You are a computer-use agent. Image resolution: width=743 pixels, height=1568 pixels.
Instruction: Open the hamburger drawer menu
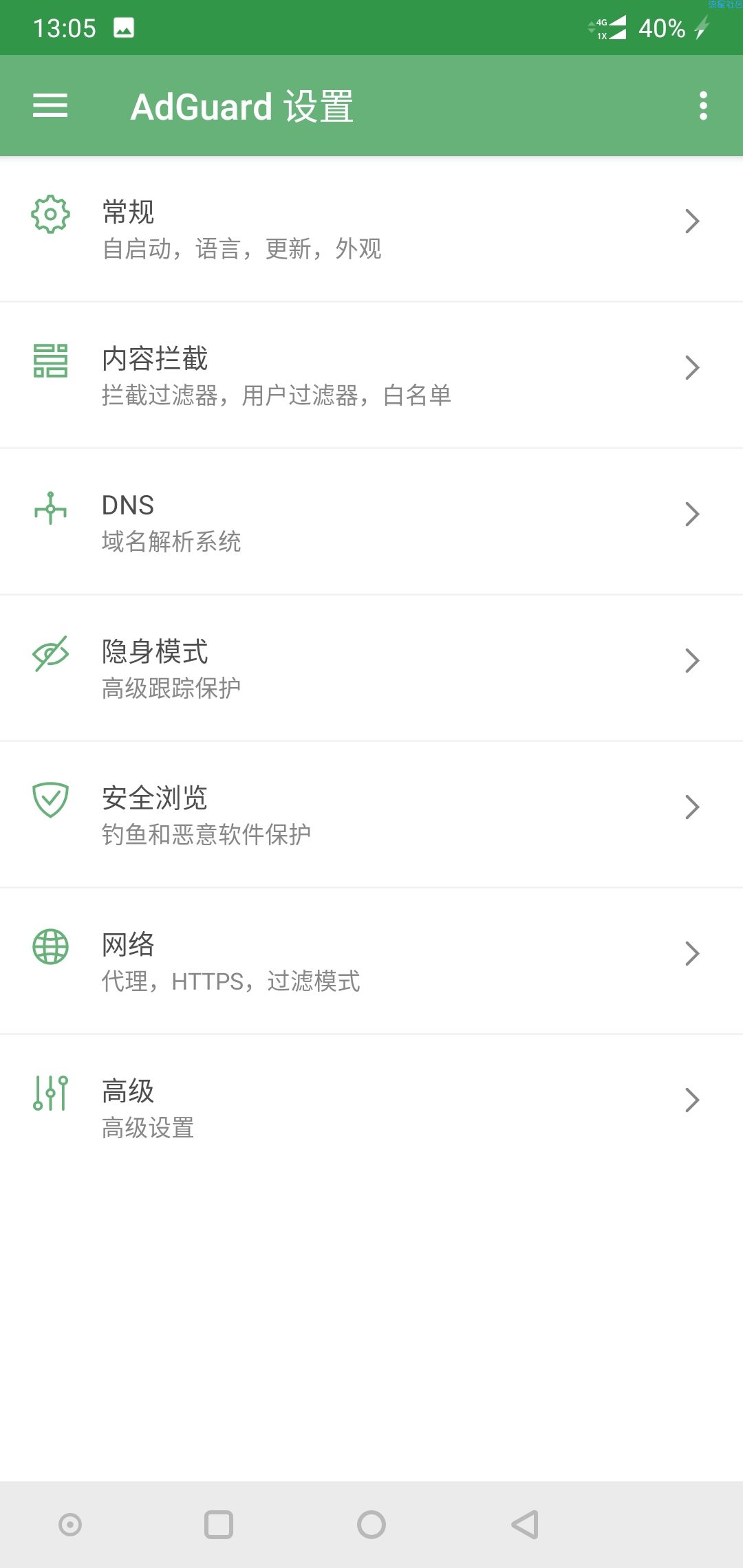[x=50, y=106]
